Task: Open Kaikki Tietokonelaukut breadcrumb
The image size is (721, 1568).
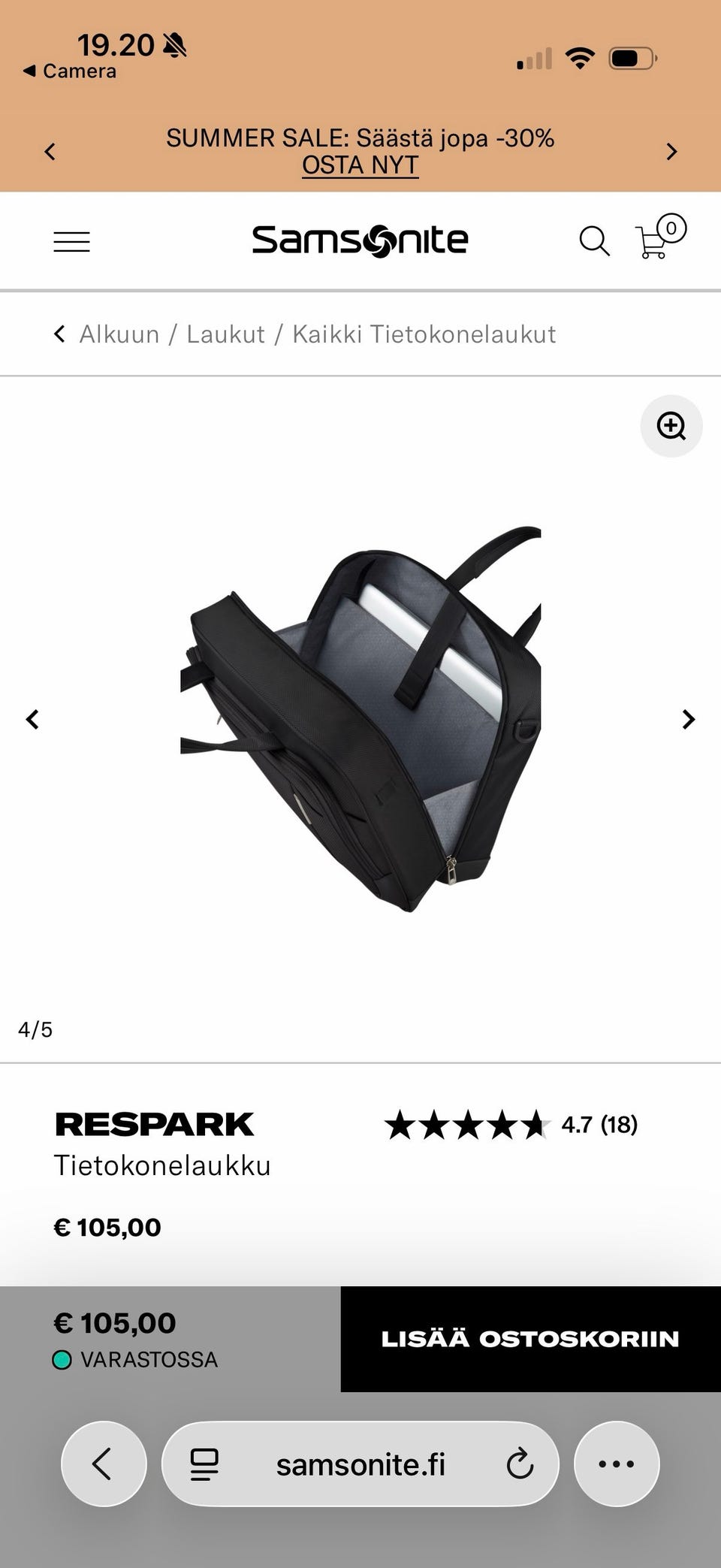Action: tap(424, 334)
